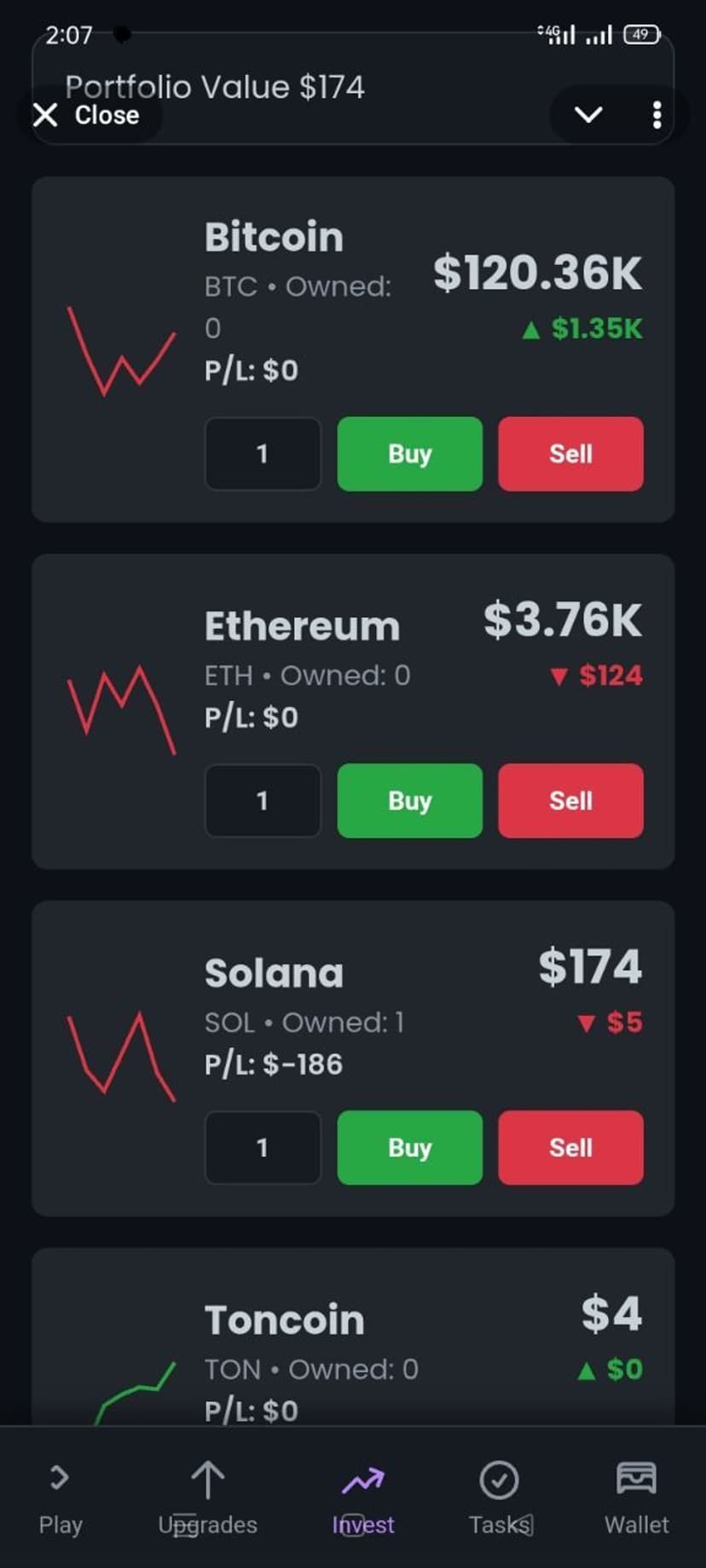The width and height of the screenshot is (706, 1568).
Task: Select the Invest tab
Action: [x=363, y=1498]
